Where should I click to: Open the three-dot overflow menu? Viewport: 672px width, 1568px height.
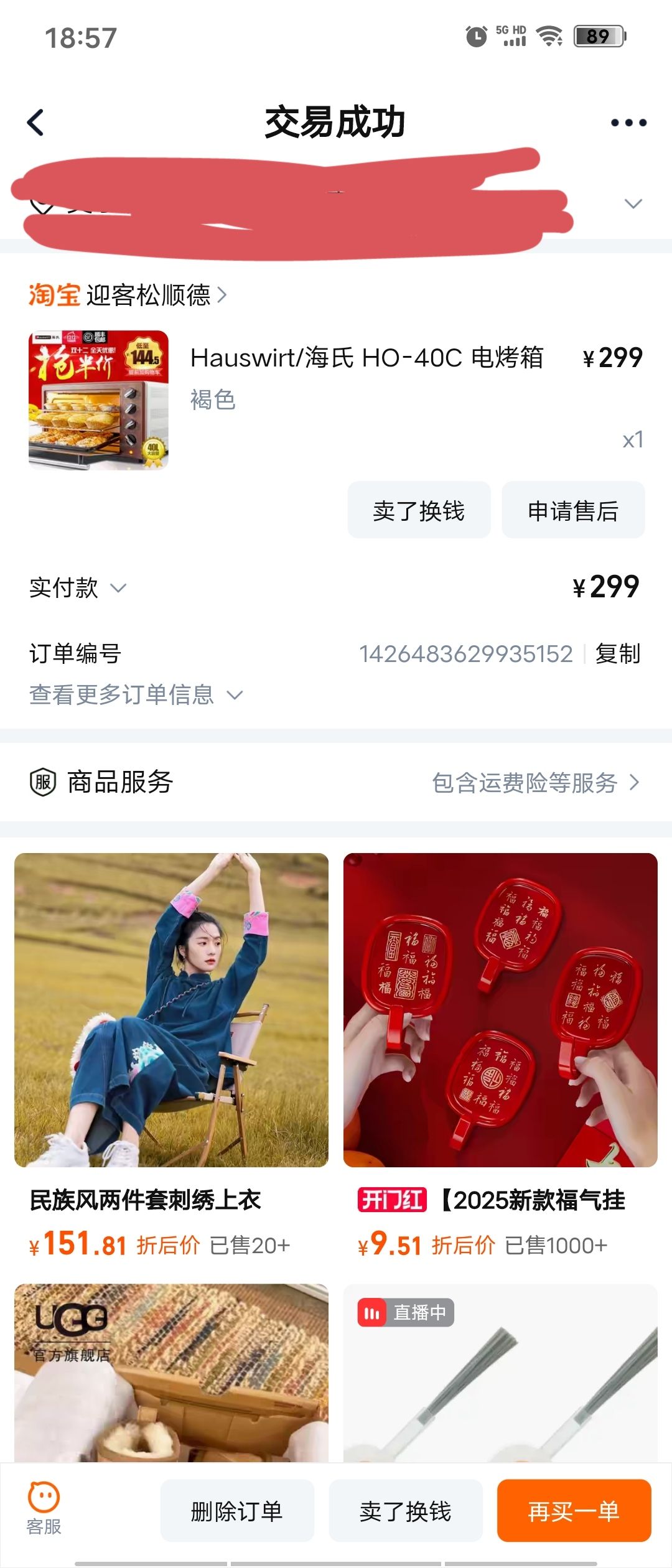pyautogui.click(x=628, y=123)
